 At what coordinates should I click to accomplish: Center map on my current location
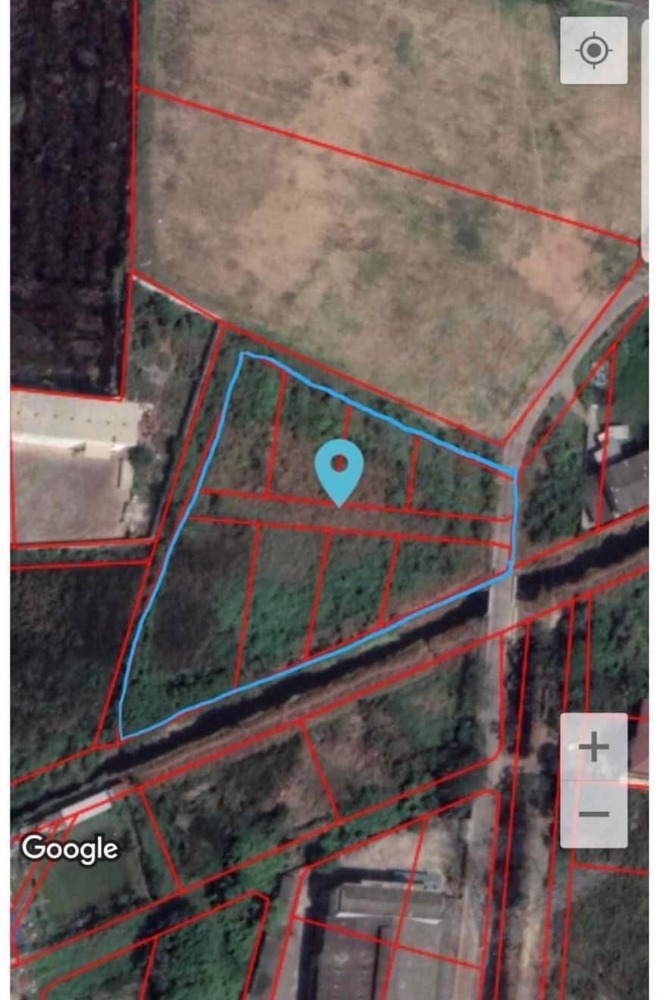click(594, 49)
